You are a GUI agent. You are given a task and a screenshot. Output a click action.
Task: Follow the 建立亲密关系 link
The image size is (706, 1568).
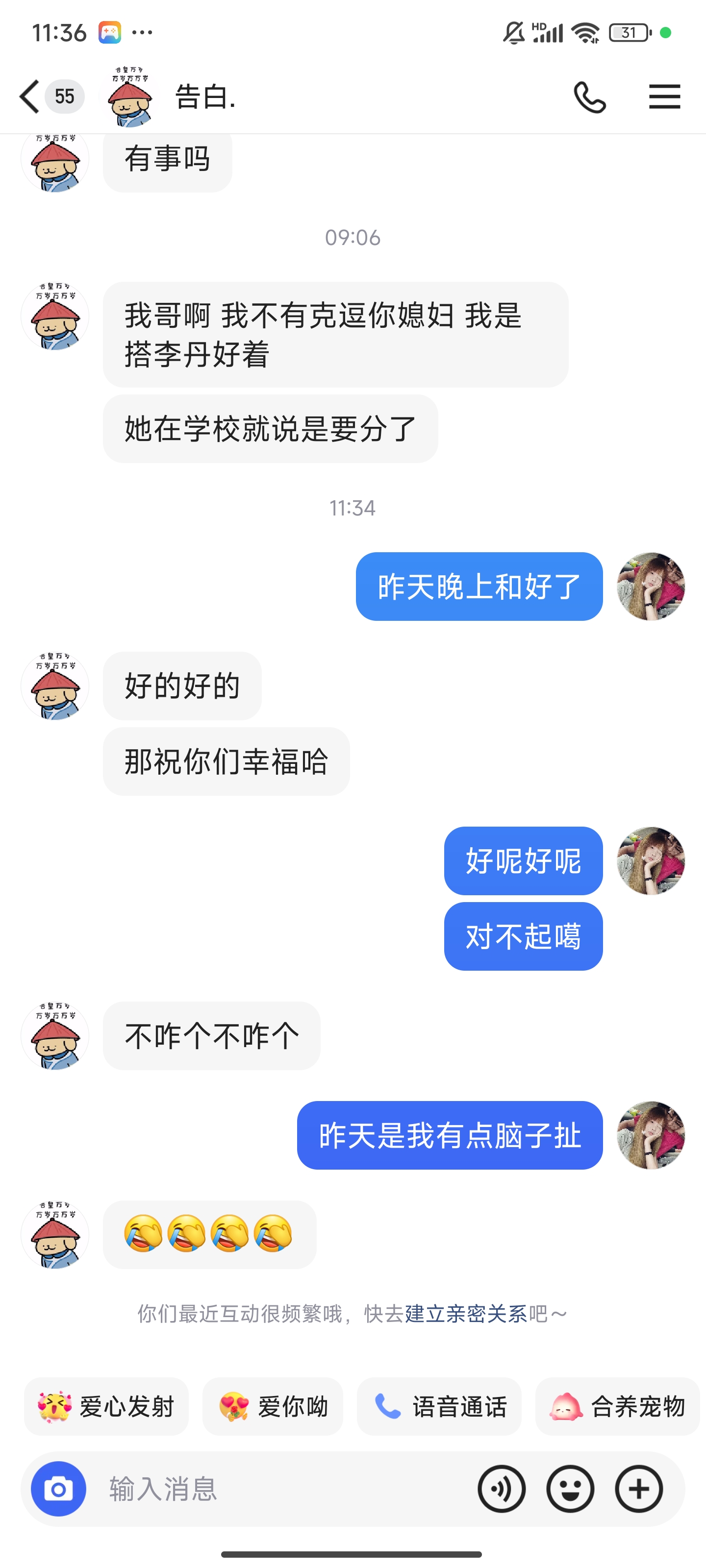click(466, 1314)
